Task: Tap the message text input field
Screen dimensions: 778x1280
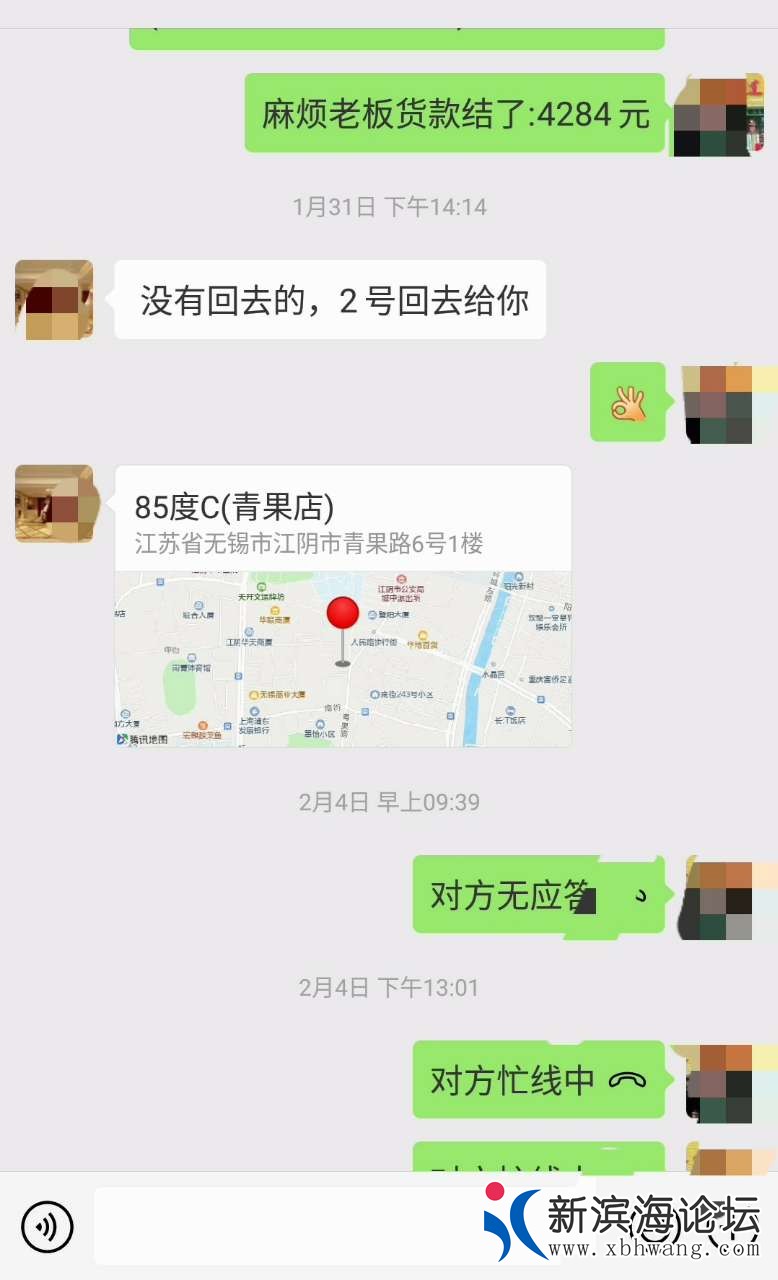Action: [x=290, y=1226]
